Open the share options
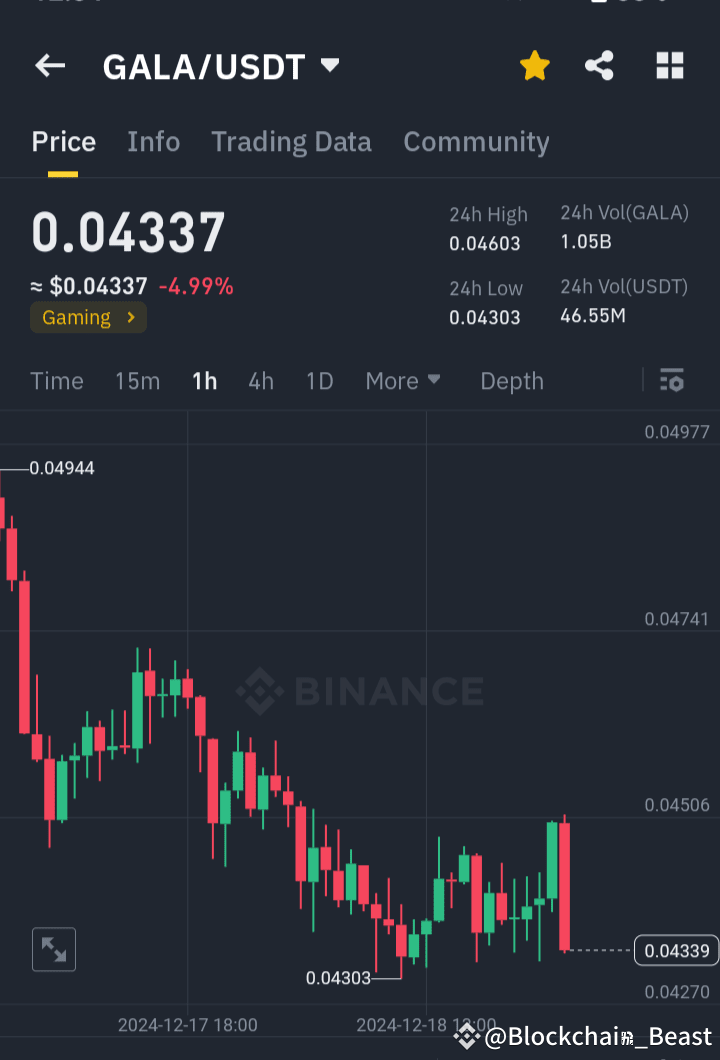 pyautogui.click(x=599, y=65)
